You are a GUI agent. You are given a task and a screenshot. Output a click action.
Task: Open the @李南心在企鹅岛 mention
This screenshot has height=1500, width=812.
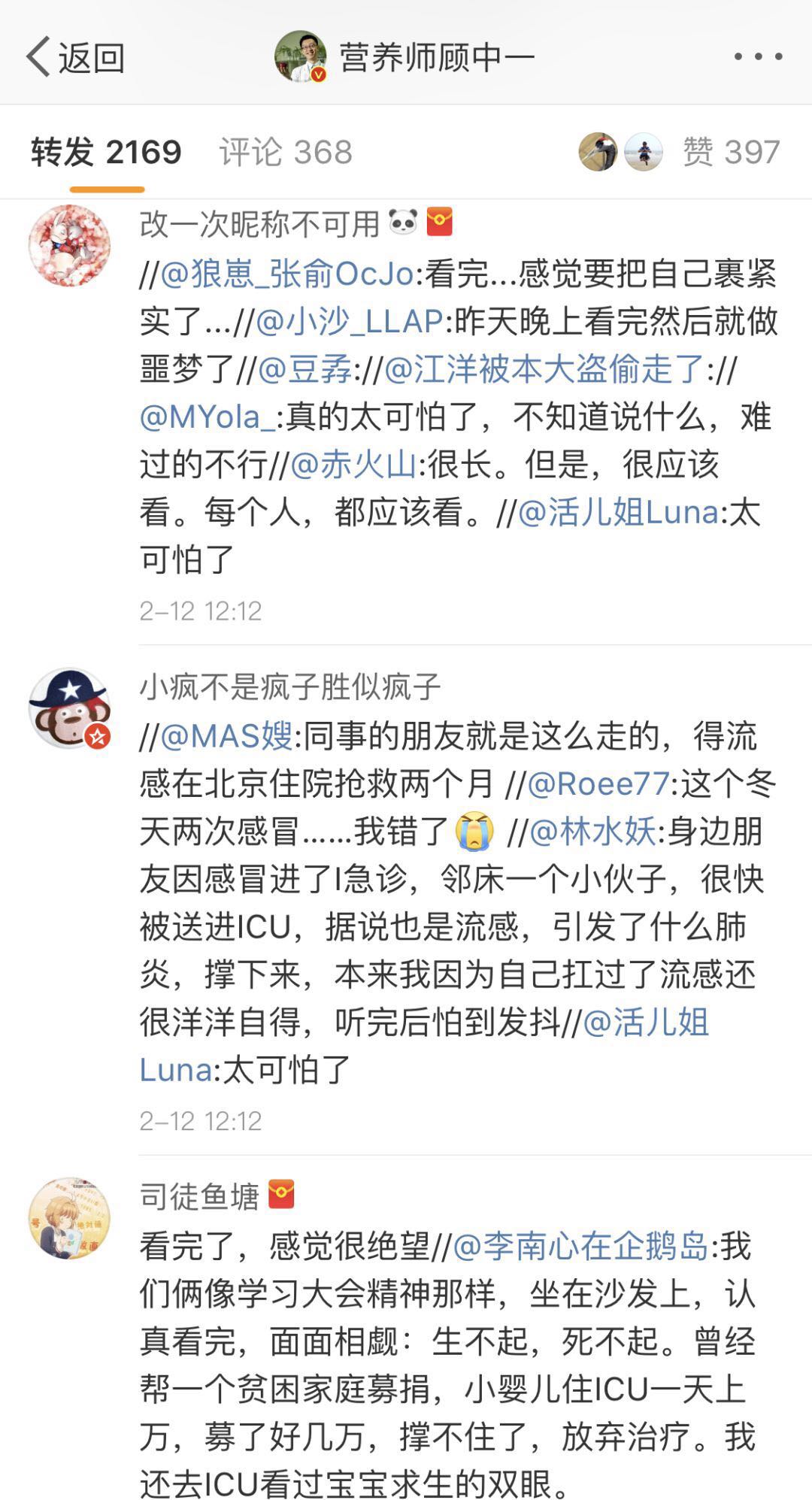coord(580,1247)
